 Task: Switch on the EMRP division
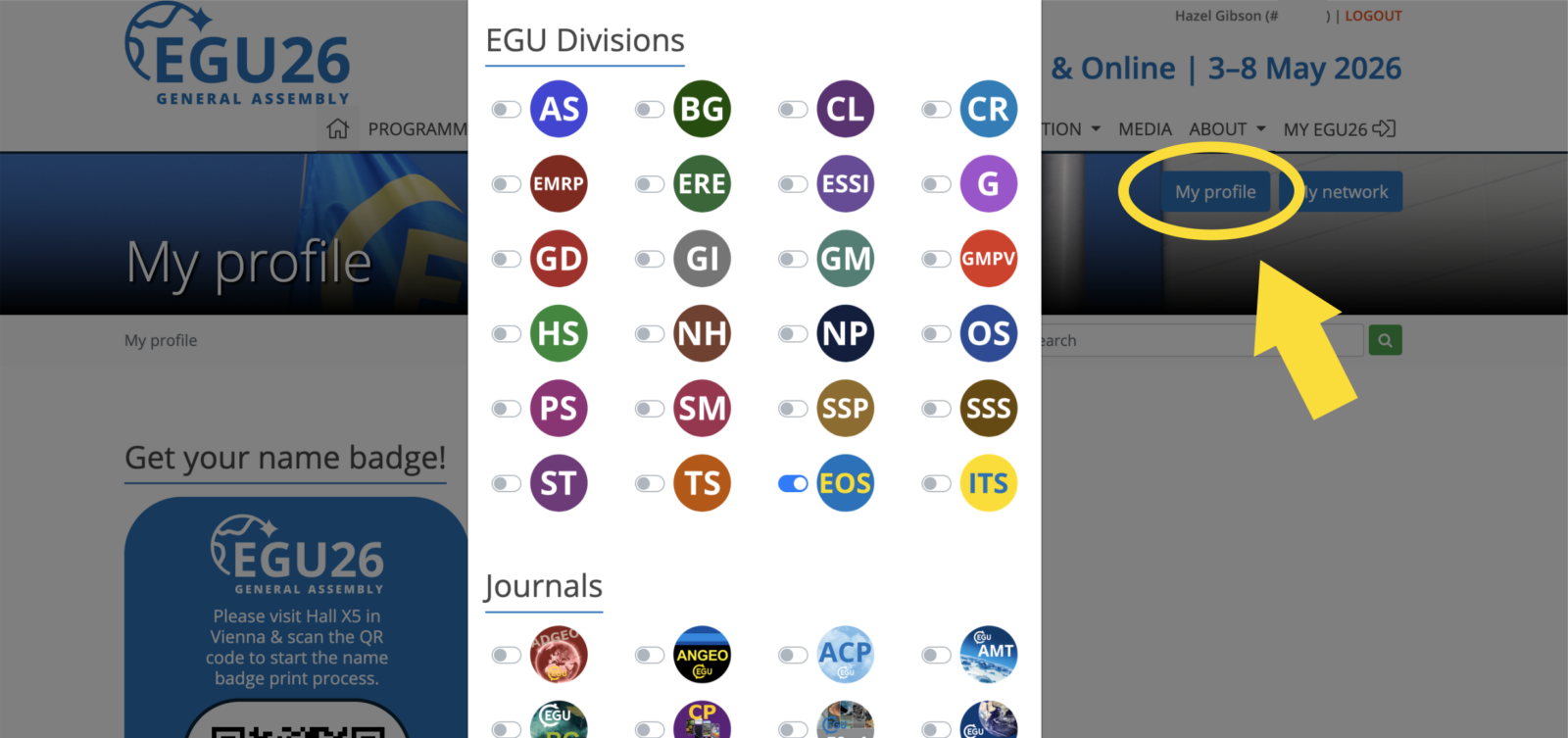click(x=506, y=184)
